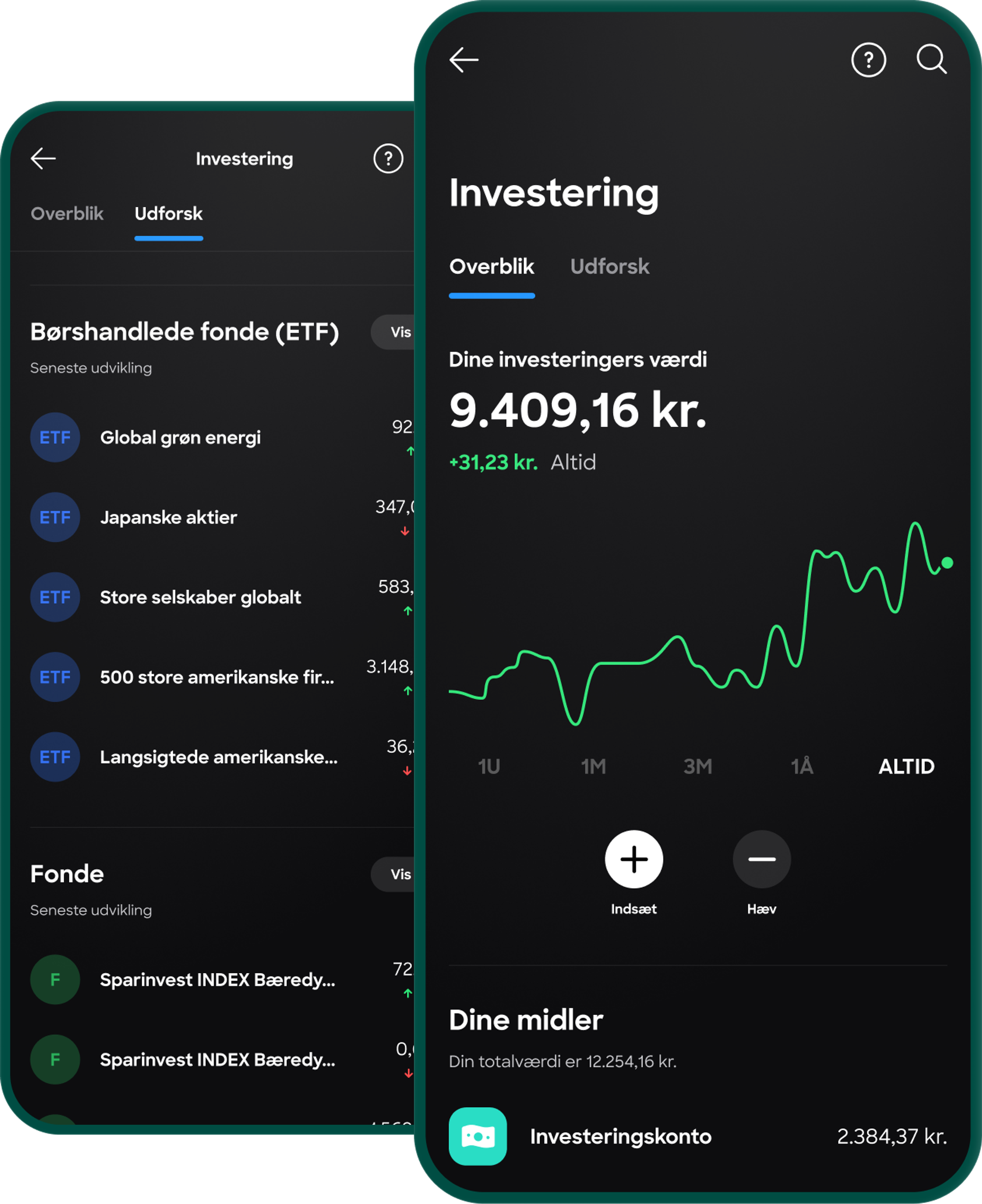Show the 3M period chart data
This screenshot has width=982, height=1204.
[x=699, y=766]
